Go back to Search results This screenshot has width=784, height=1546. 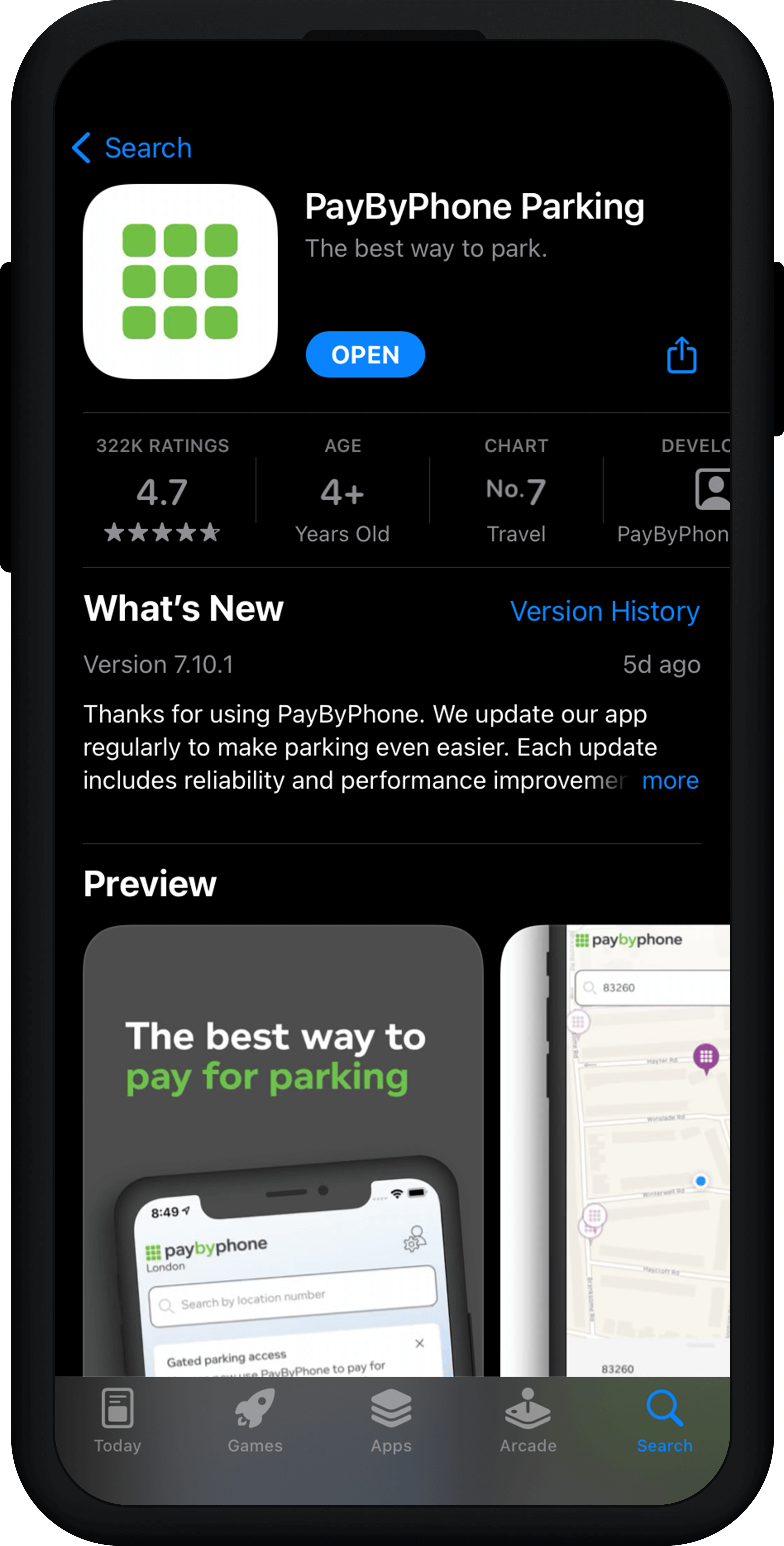click(131, 148)
